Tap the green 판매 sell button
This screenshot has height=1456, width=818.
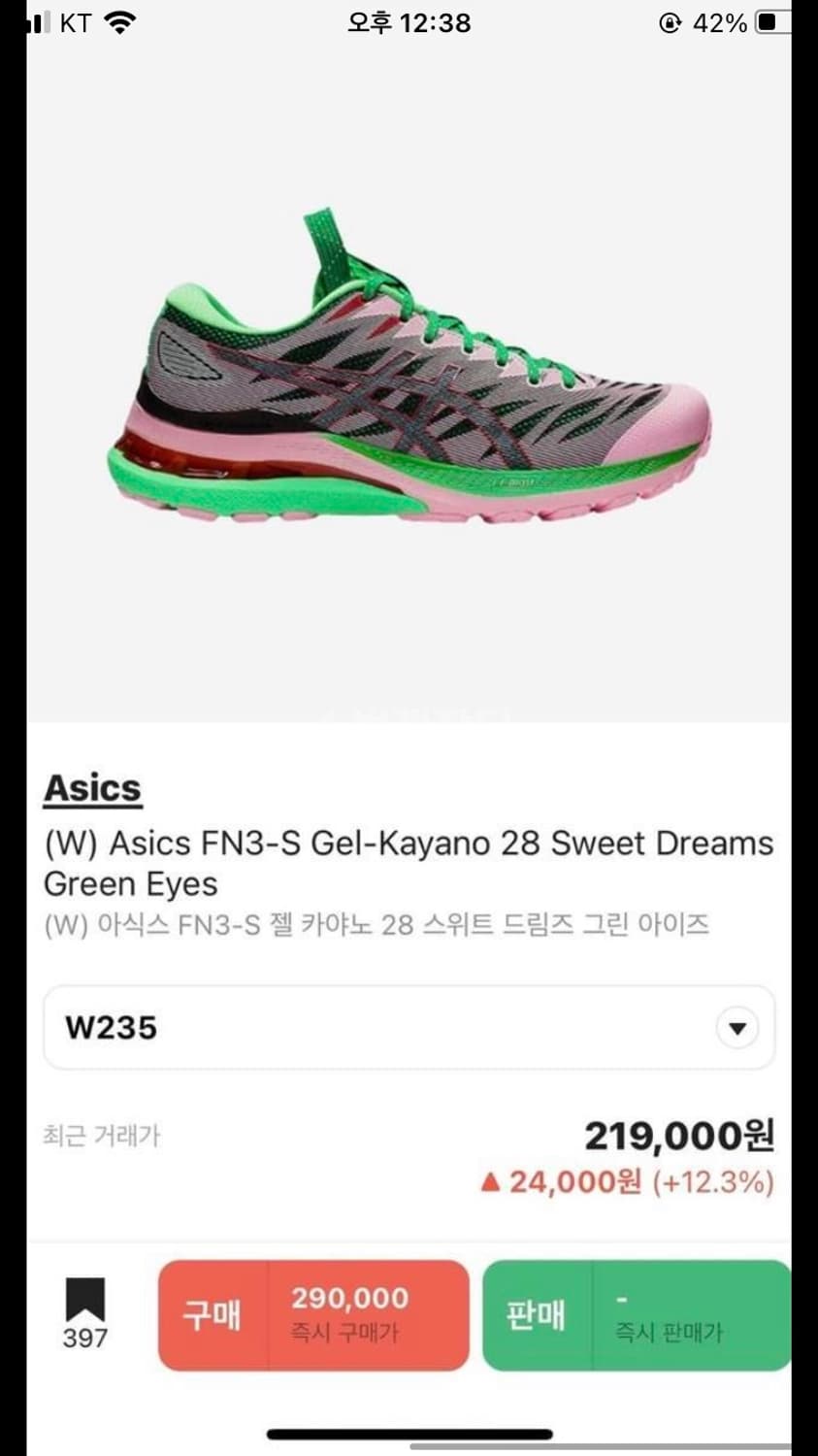point(636,1313)
